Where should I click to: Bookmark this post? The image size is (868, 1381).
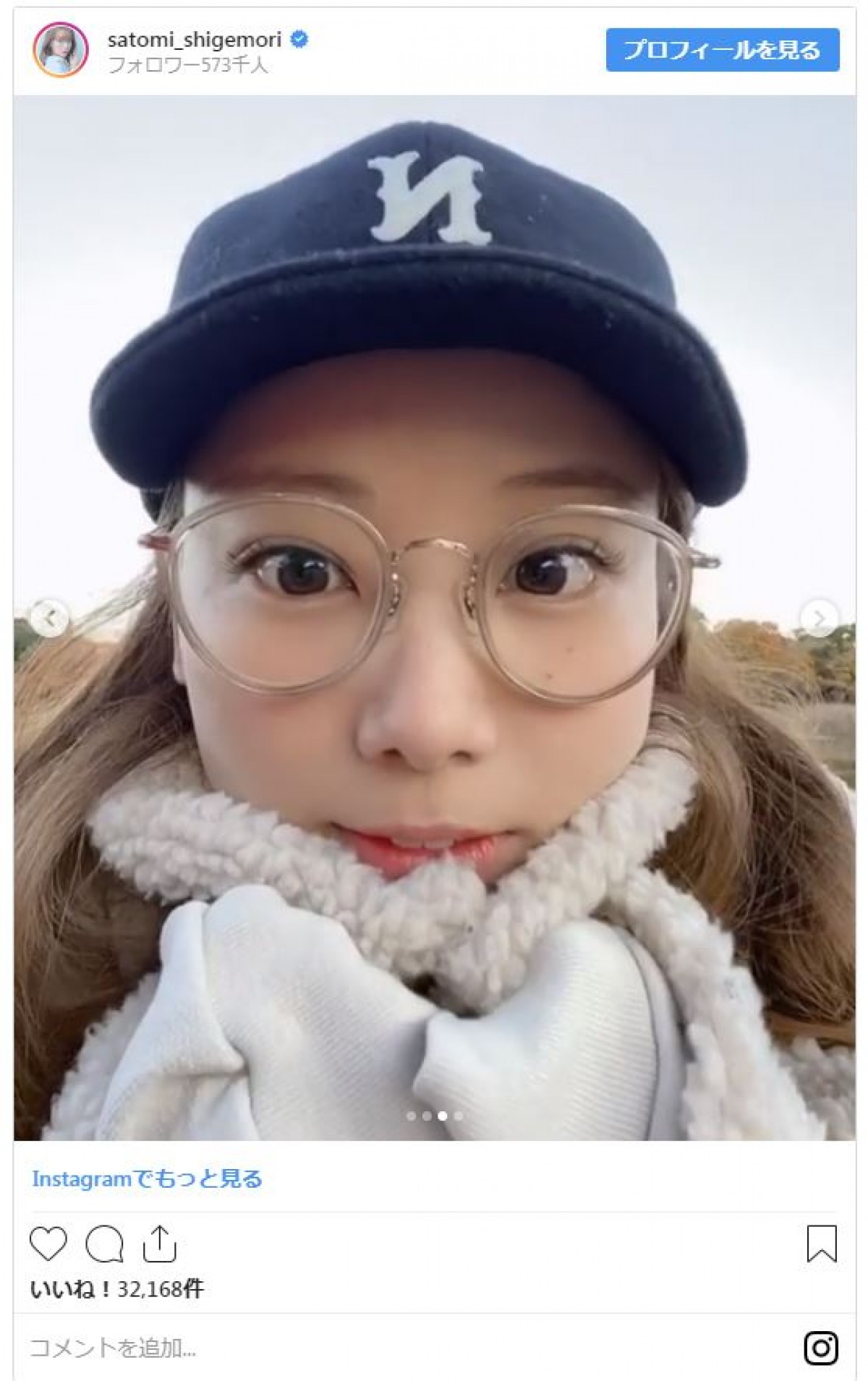821,1244
